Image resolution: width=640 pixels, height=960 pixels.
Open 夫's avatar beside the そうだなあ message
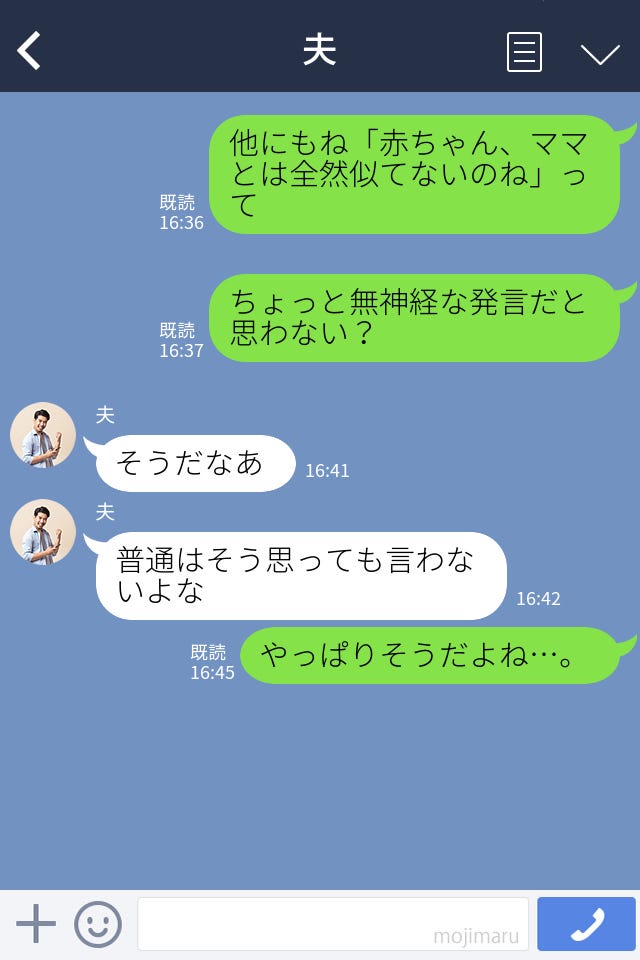(x=43, y=435)
